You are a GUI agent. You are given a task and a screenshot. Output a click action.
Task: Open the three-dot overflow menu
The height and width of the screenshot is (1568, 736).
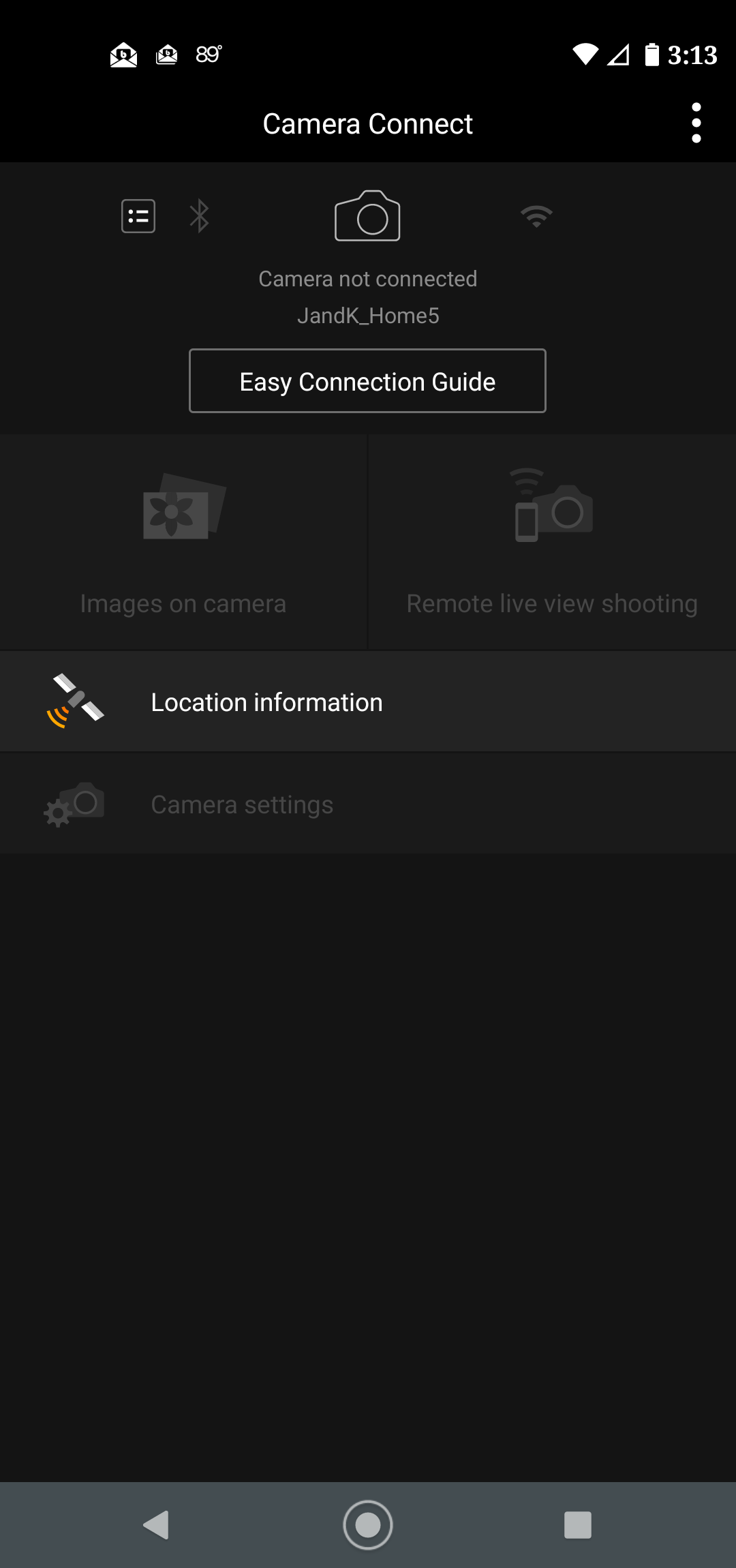pos(696,123)
